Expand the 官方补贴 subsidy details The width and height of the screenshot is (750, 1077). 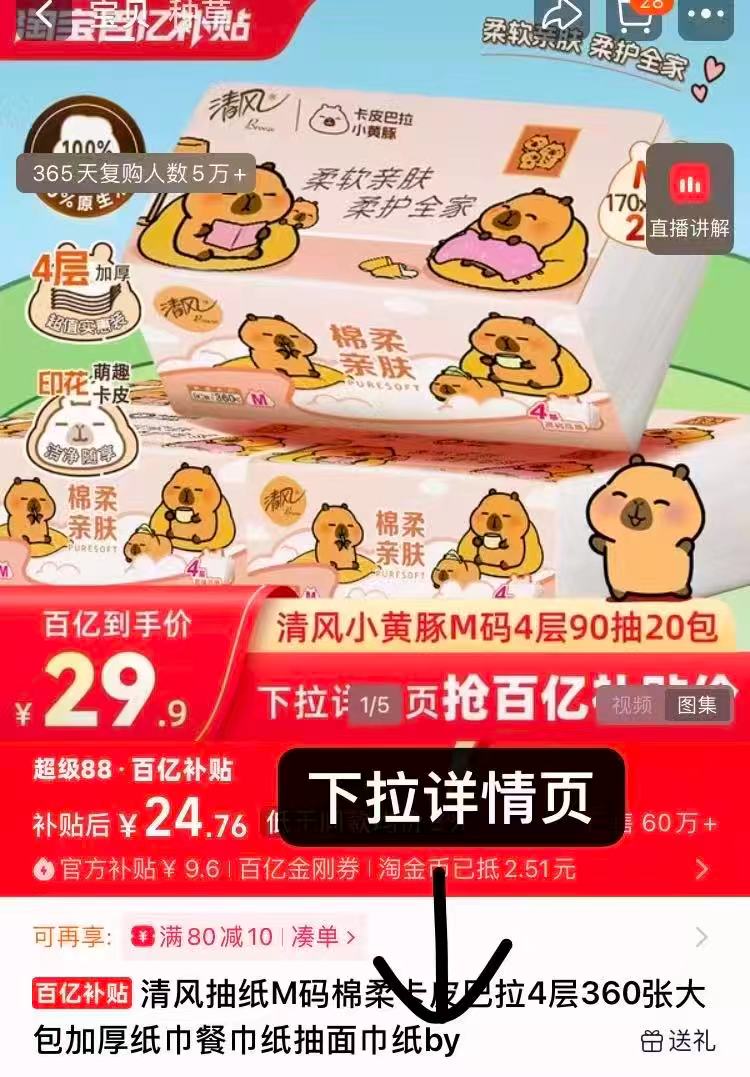point(702,869)
